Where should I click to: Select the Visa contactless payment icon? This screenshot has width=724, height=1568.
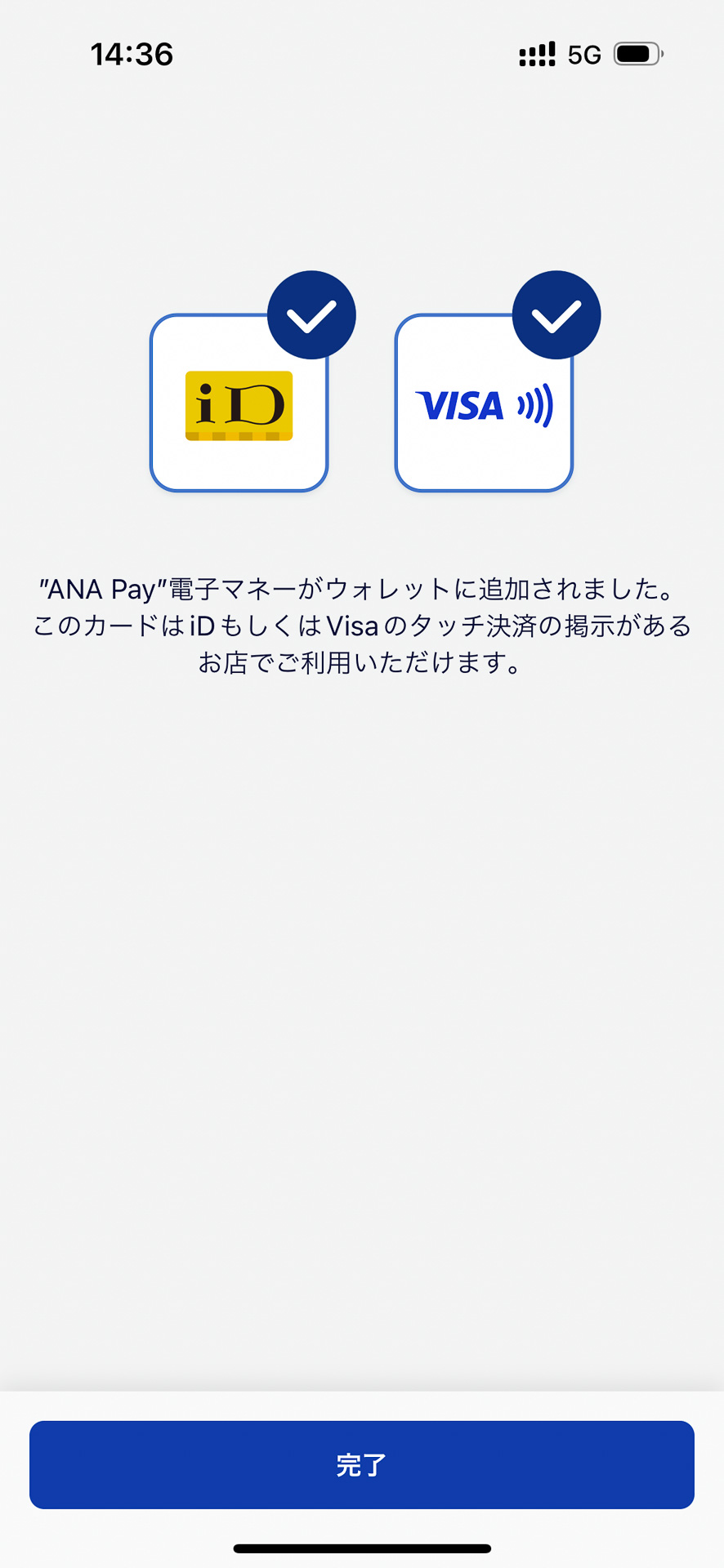click(x=483, y=402)
